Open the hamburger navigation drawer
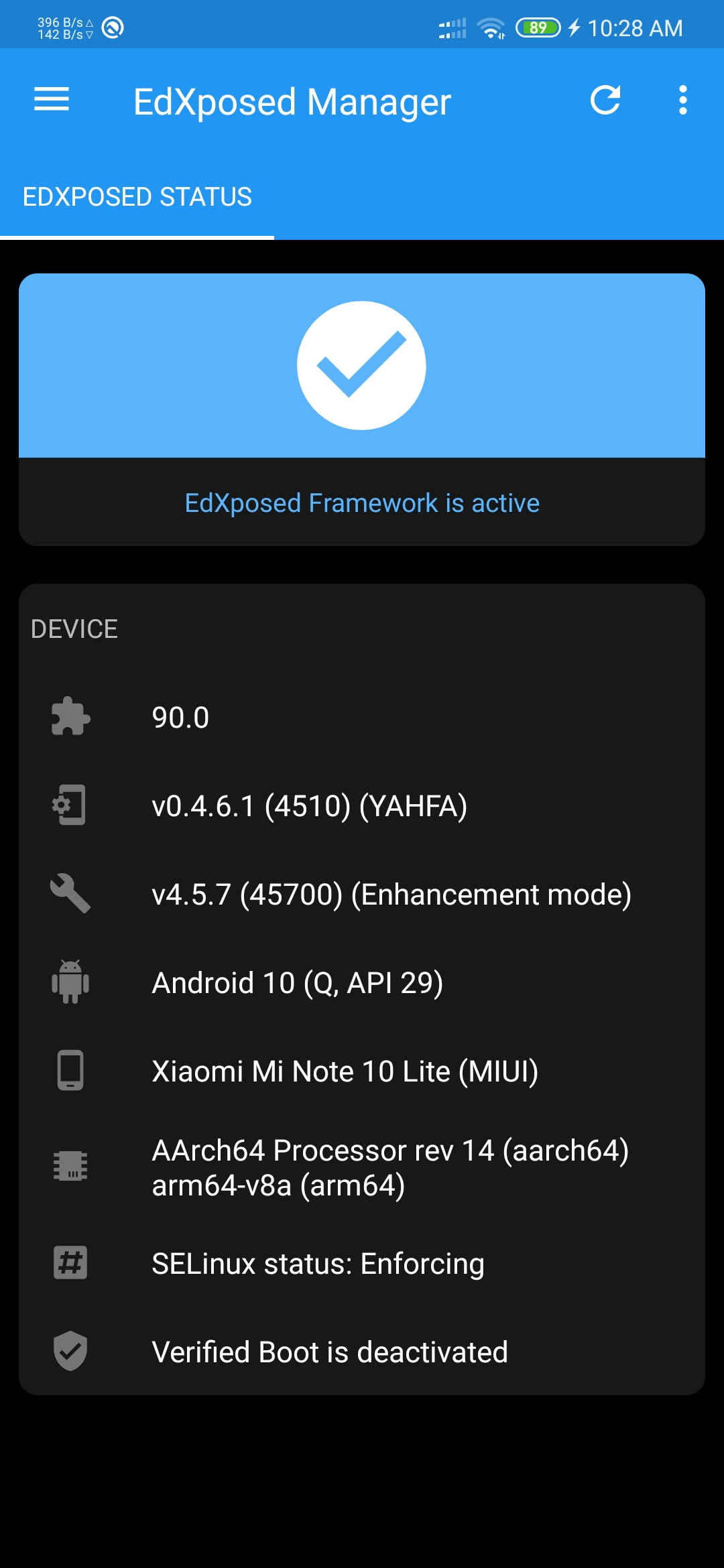This screenshot has height=1568, width=724. pos(52,100)
